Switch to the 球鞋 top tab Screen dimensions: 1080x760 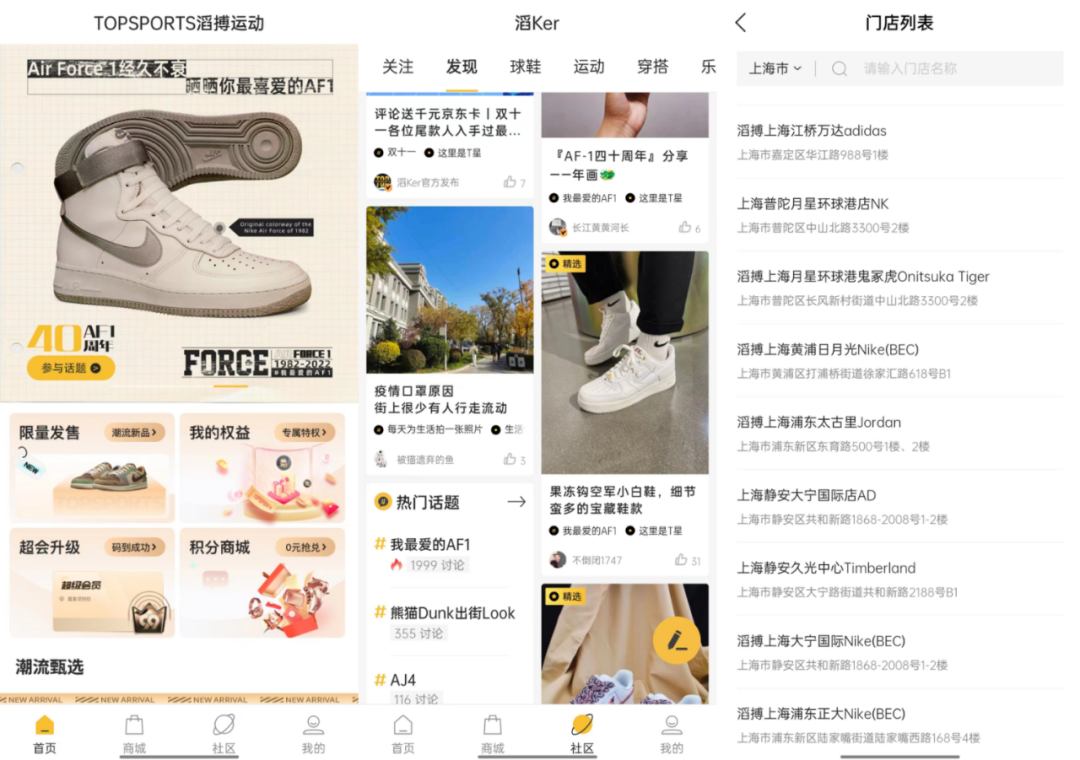pyautogui.click(x=525, y=67)
